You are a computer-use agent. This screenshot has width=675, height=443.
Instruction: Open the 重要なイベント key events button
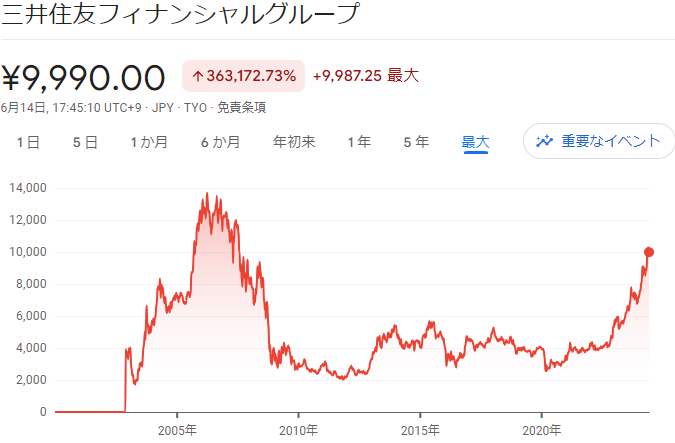[598, 141]
